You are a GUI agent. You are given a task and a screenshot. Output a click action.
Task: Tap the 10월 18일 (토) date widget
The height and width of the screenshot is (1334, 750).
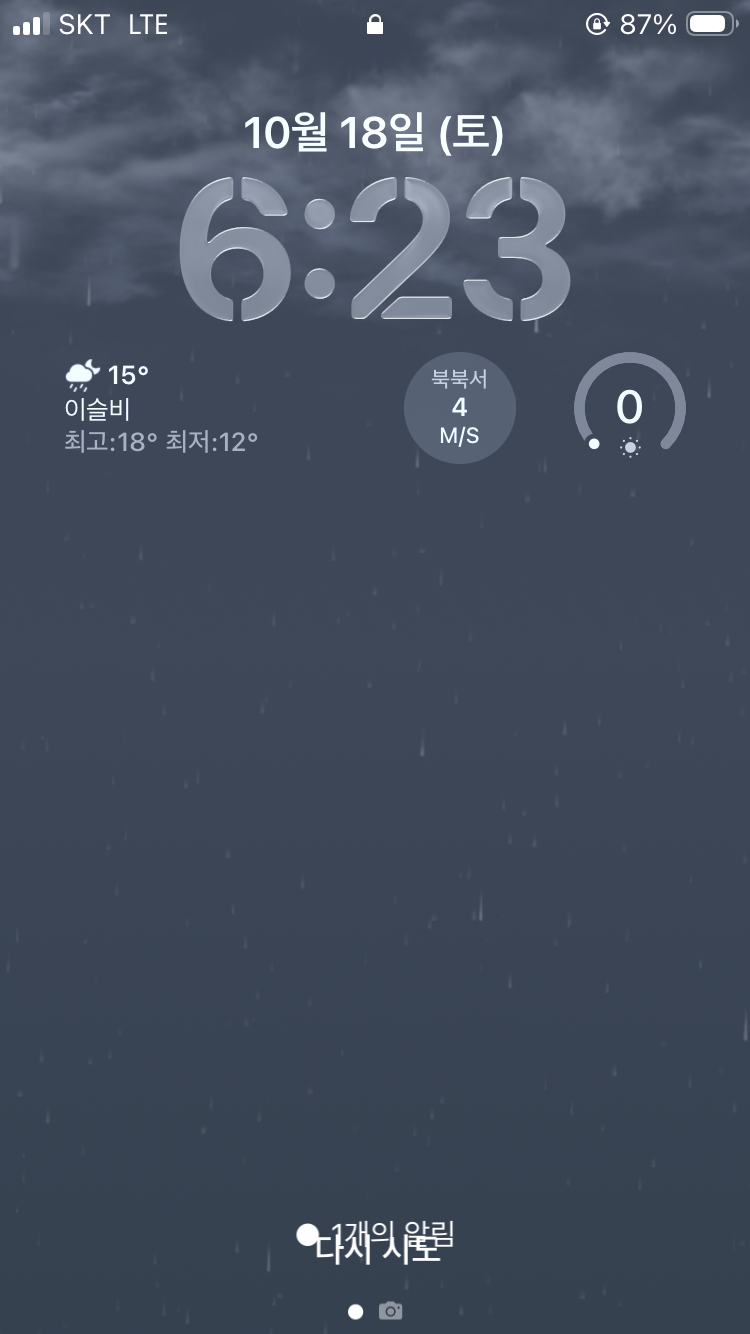(374, 133)
